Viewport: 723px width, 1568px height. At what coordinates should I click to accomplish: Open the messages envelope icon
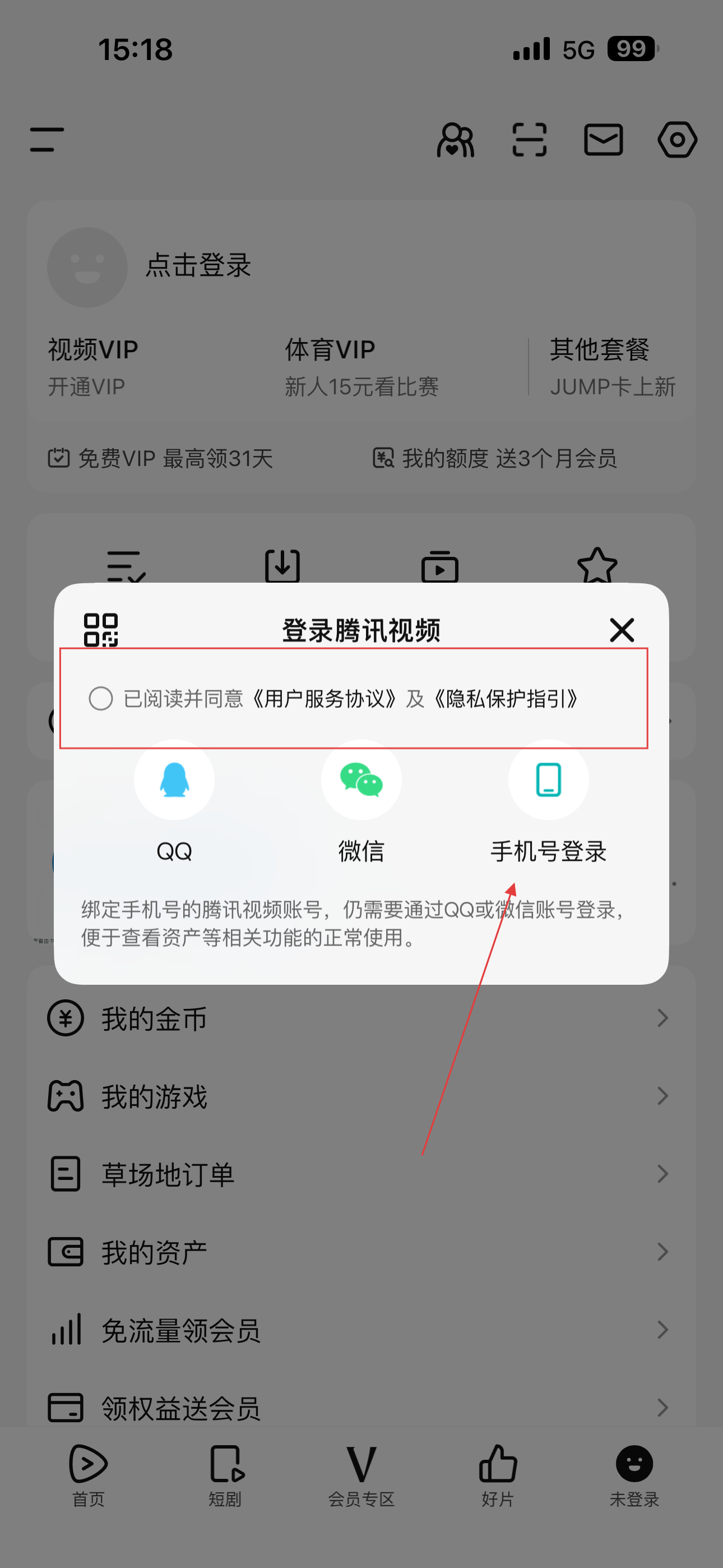coord(603,140)
